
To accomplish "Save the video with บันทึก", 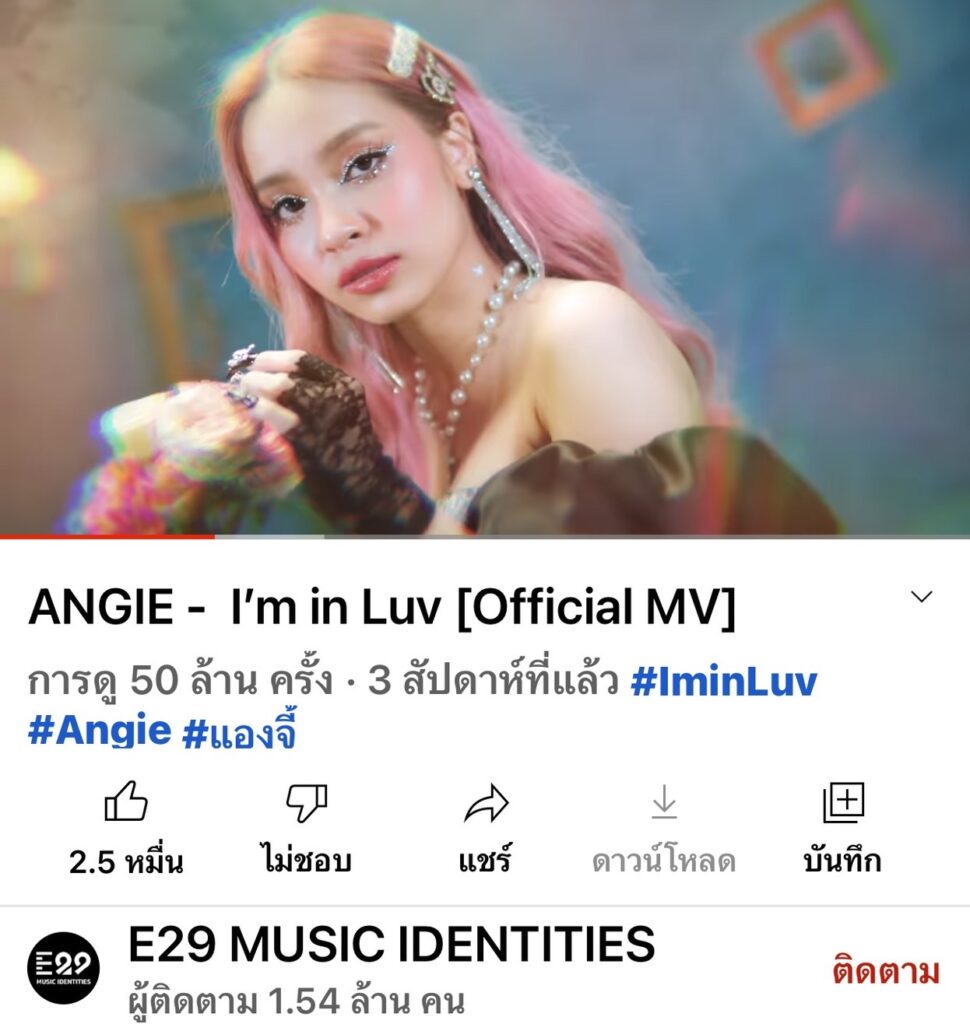I will [842, 804].
